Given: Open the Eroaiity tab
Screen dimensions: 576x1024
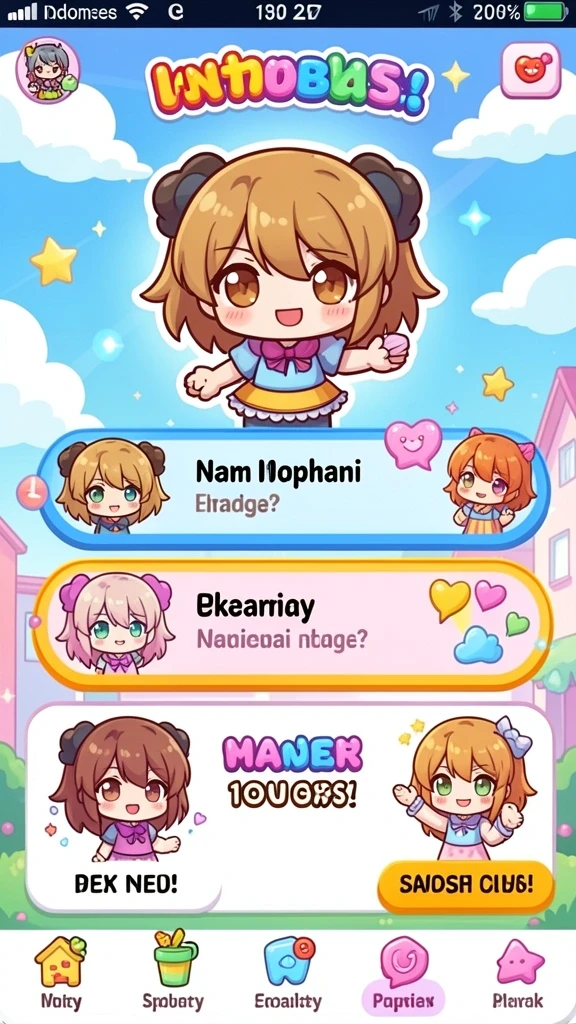Looking at the screenshot, I should coord(288,974).
